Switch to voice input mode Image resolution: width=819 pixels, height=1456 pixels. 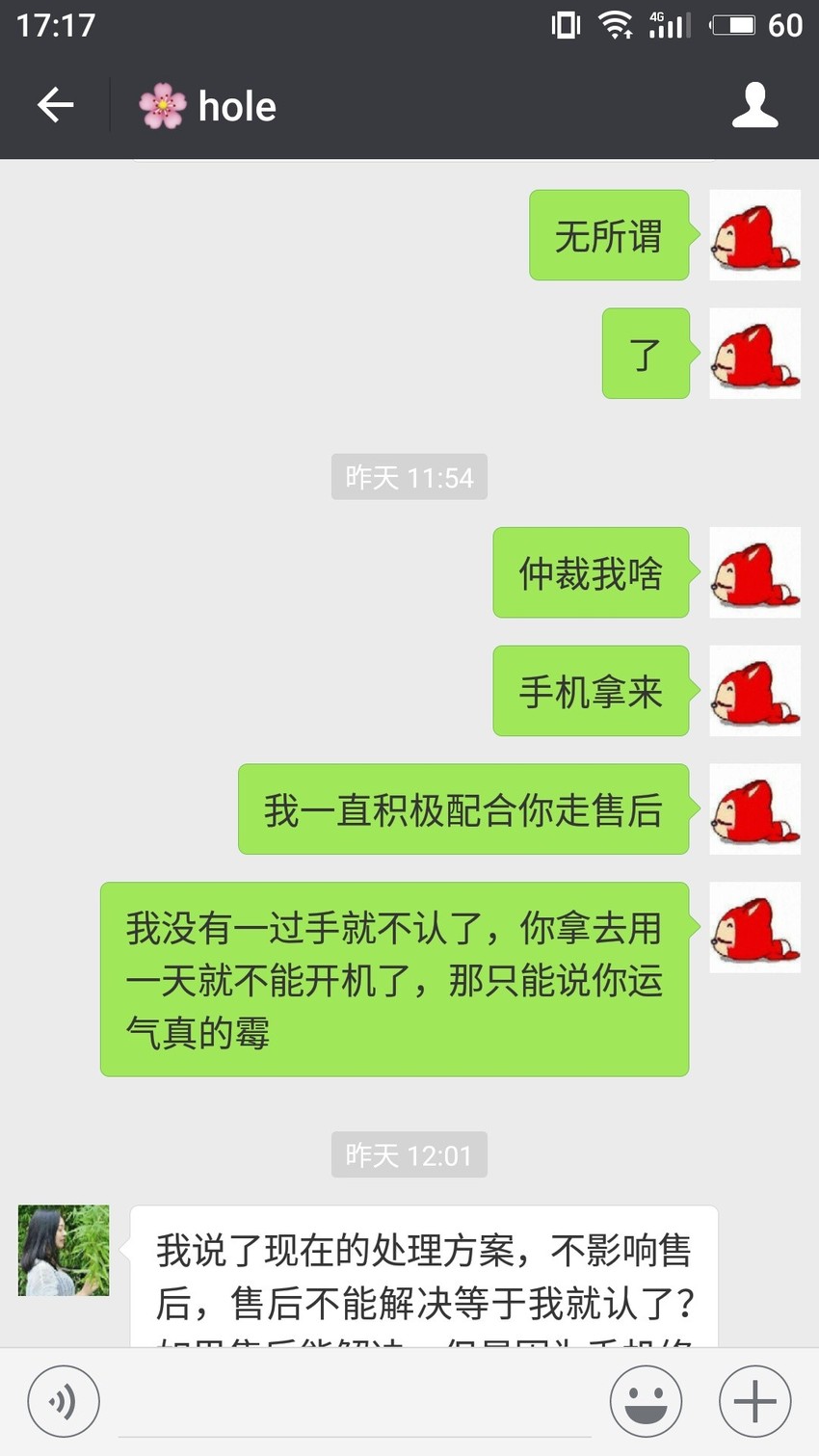(64, 1402)
